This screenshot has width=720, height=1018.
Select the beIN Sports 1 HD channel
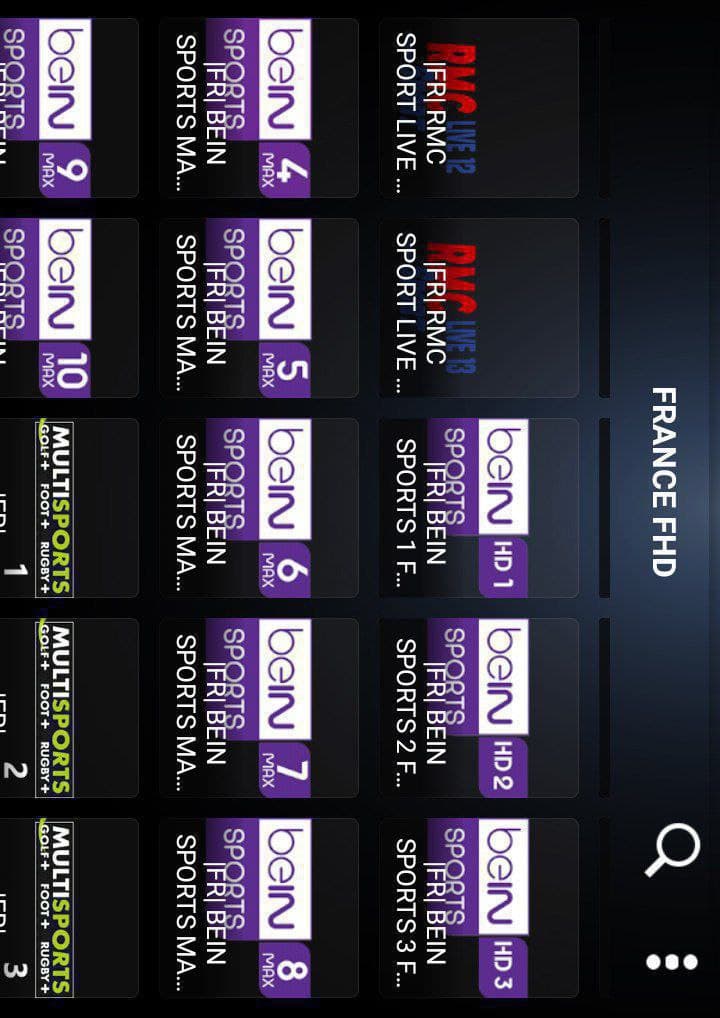(x=478, y=508)
